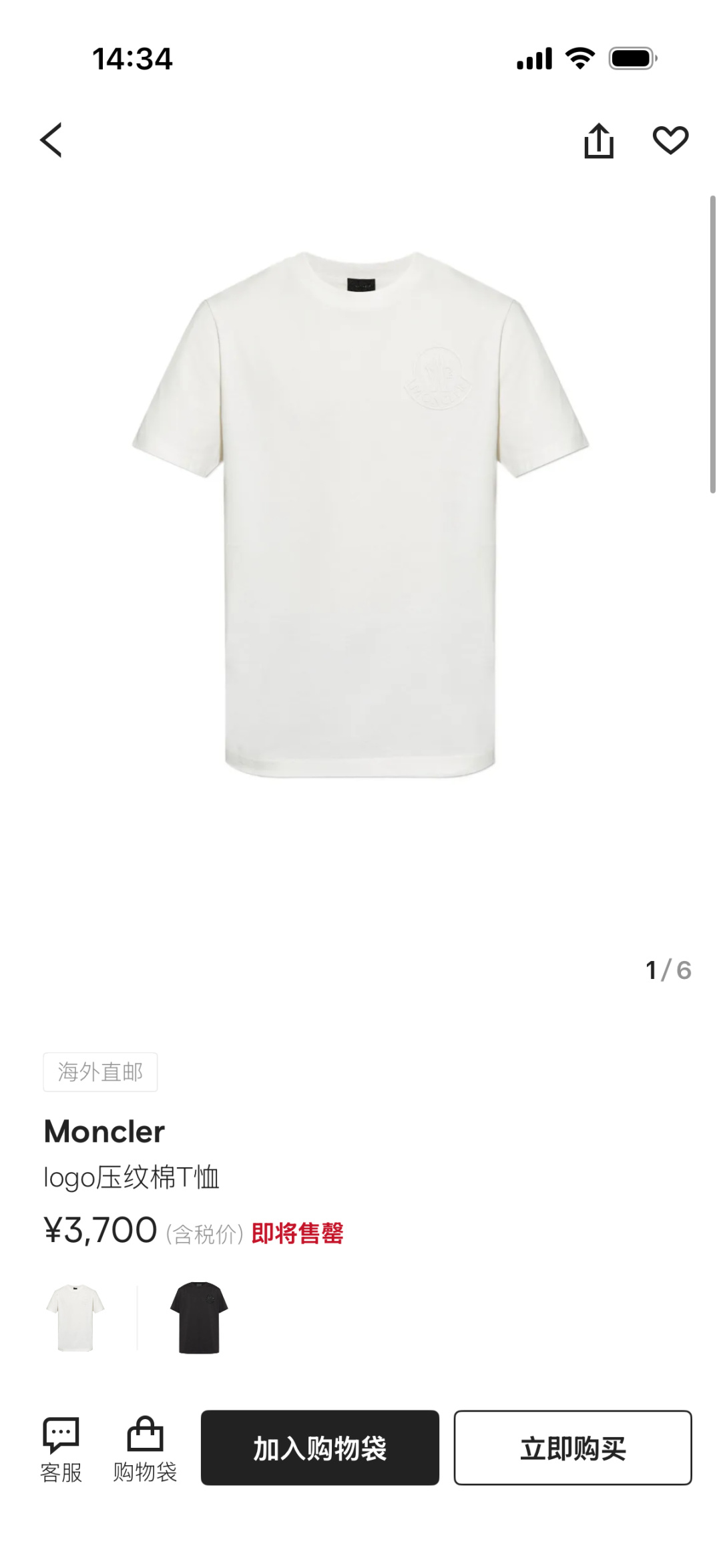Add the T-shirt to wishlist

pyautogui.click(x=670, y=140)
